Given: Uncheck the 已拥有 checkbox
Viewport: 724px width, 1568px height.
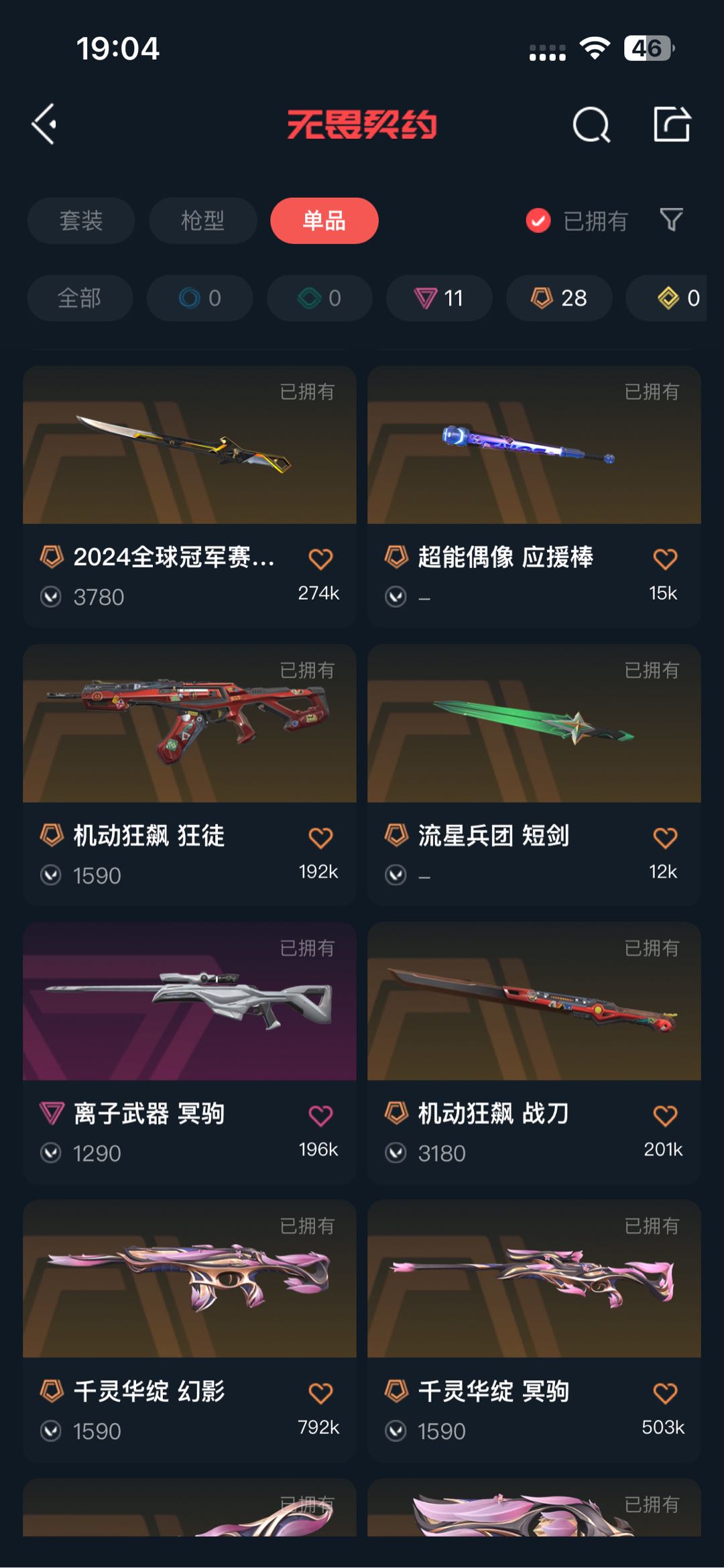Looking at the screenshot, I should coord(538,221).
